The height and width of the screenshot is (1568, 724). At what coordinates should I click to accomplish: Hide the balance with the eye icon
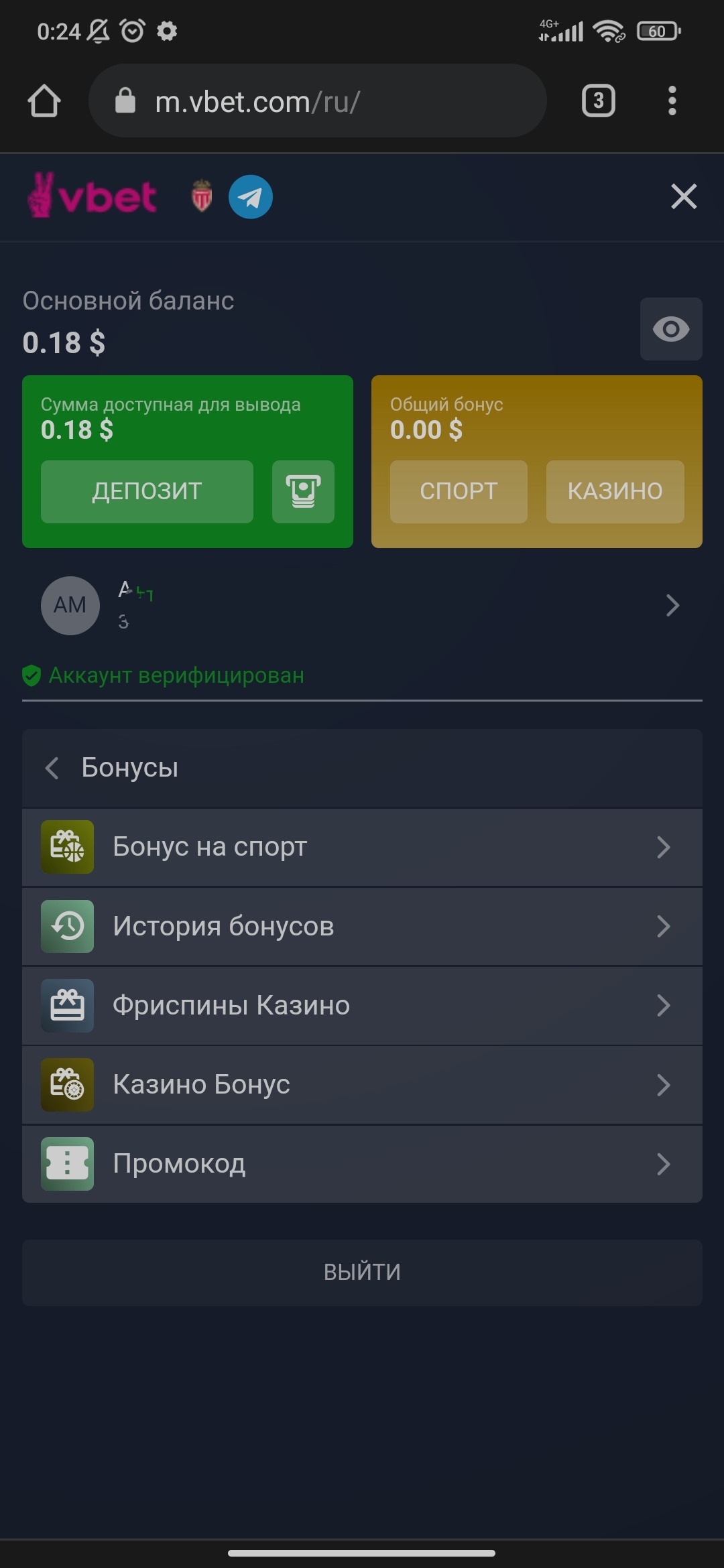point(671,329)
